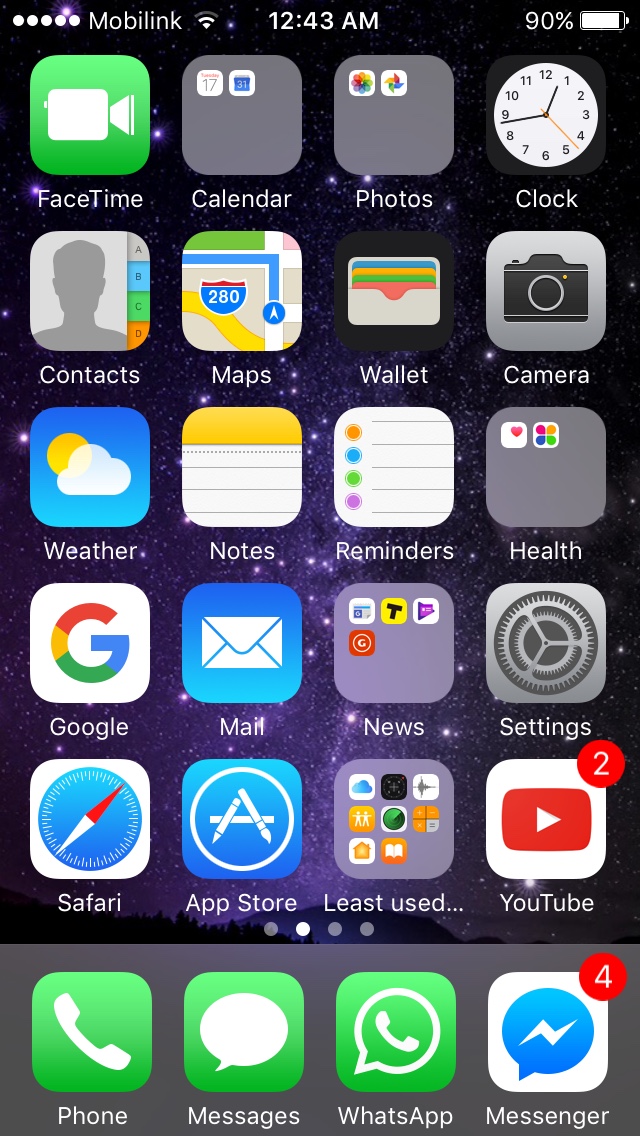Open the Photos folder
The image size is (640, 1136).
coord(394,115)
